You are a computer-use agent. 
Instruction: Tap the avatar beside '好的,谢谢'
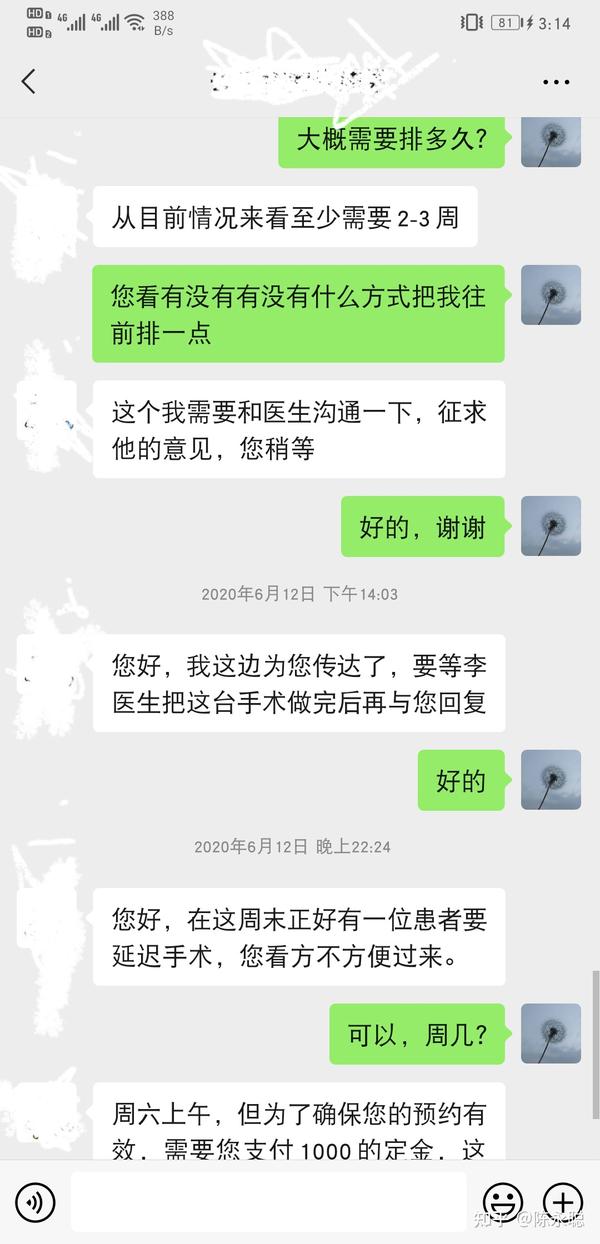click(550, 527)
